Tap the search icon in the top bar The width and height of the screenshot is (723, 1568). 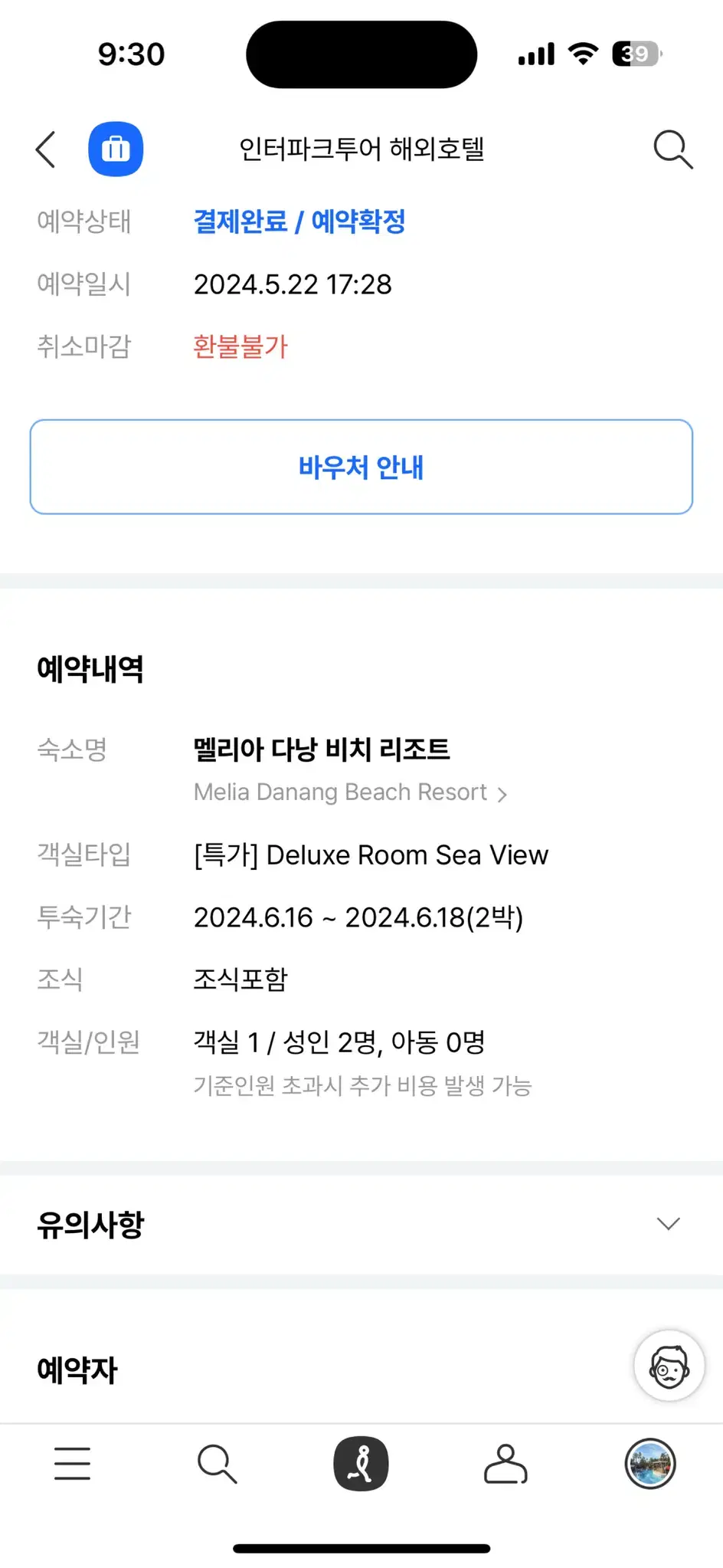(x=672, y=149)
